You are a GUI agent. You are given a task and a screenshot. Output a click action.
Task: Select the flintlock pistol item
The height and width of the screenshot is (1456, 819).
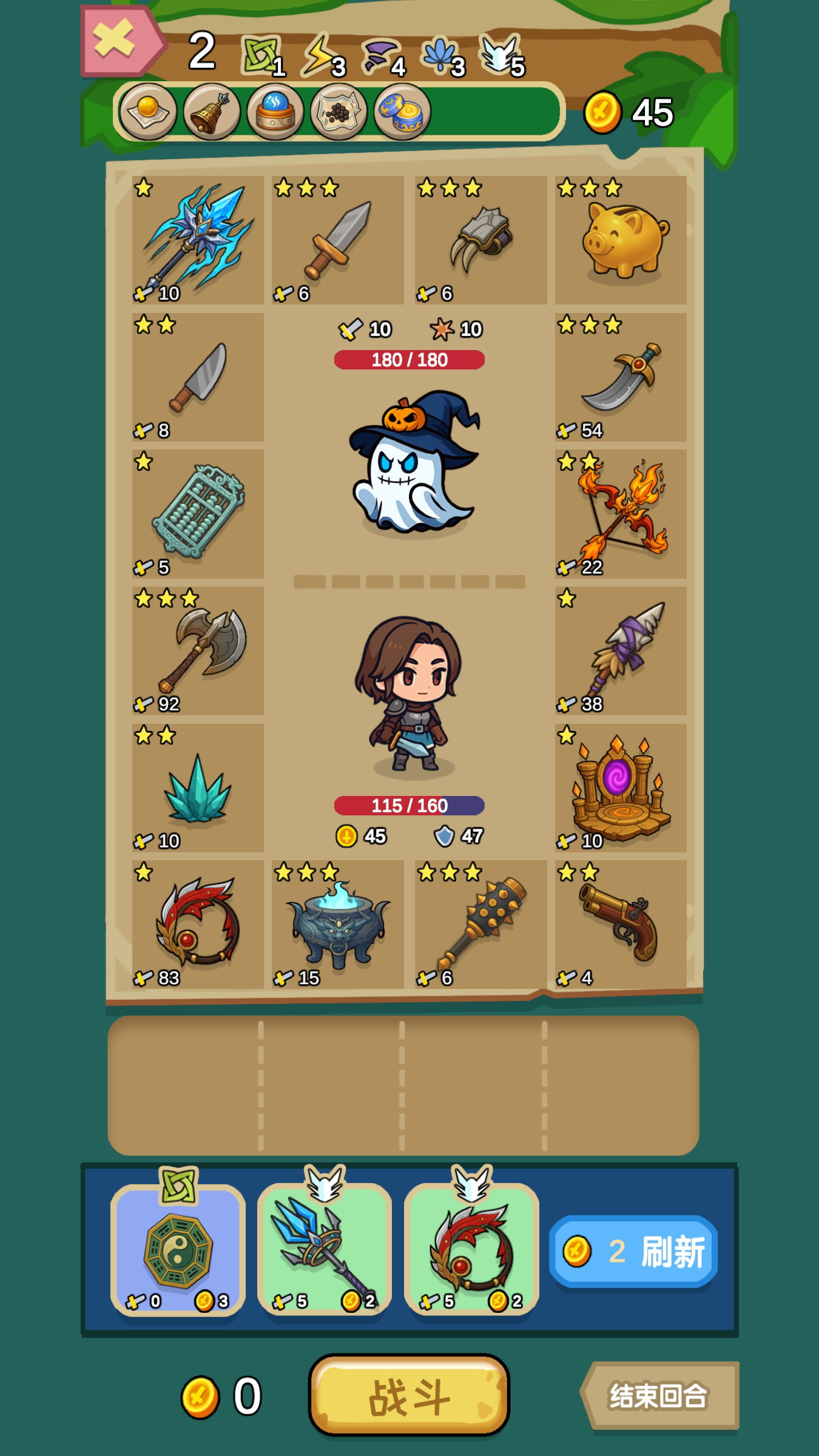point(621,924)
